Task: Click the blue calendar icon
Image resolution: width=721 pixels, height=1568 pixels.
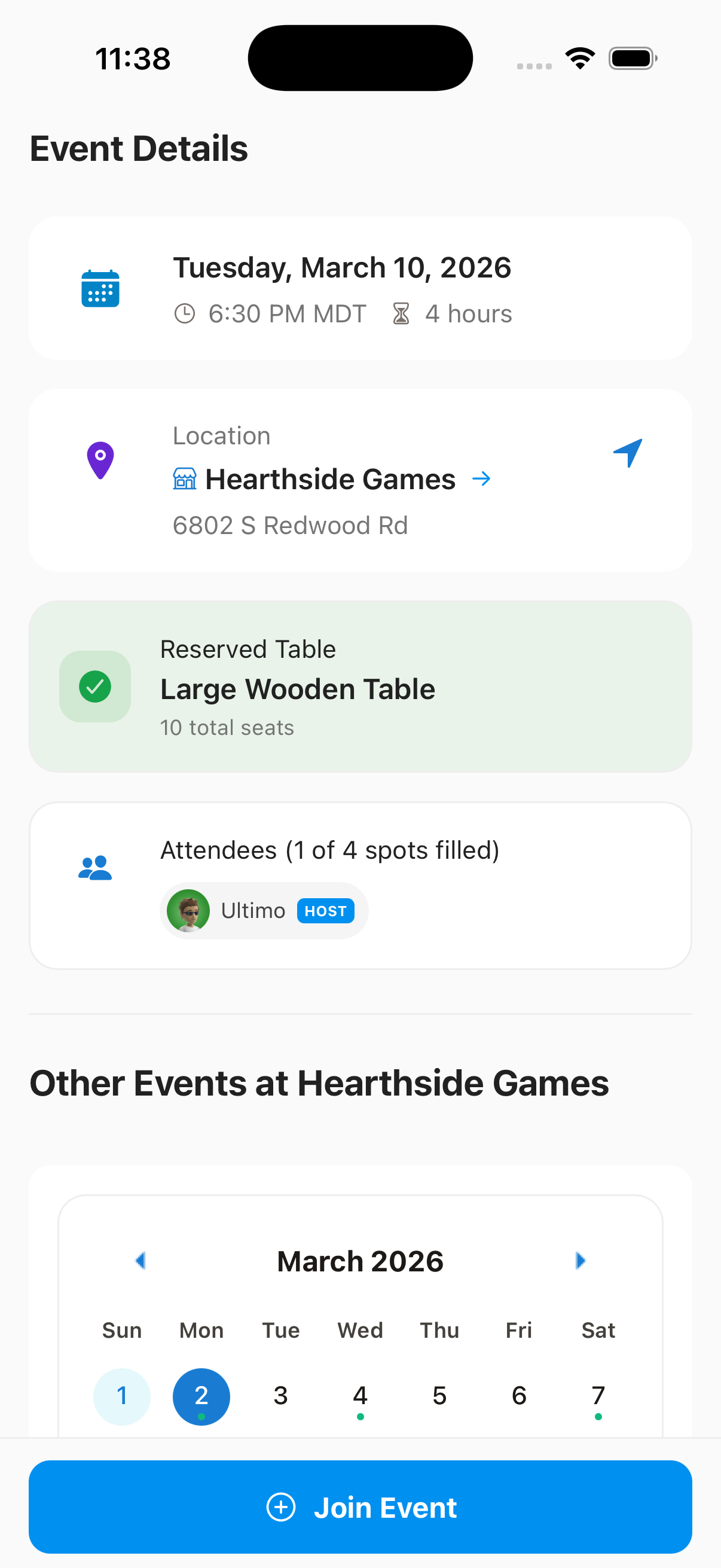Action: point(100,287)
